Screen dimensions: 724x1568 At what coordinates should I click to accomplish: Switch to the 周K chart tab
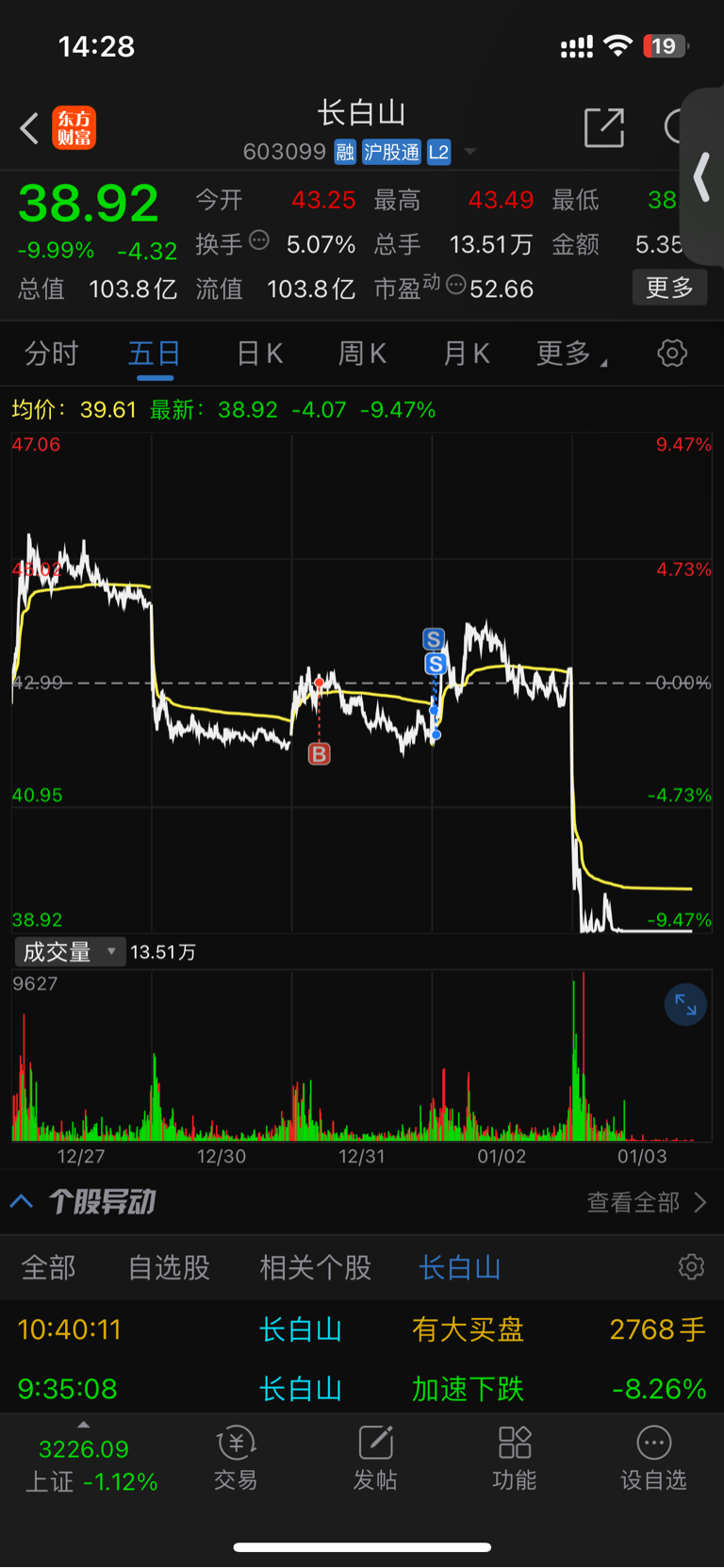[x=362, y=354]
